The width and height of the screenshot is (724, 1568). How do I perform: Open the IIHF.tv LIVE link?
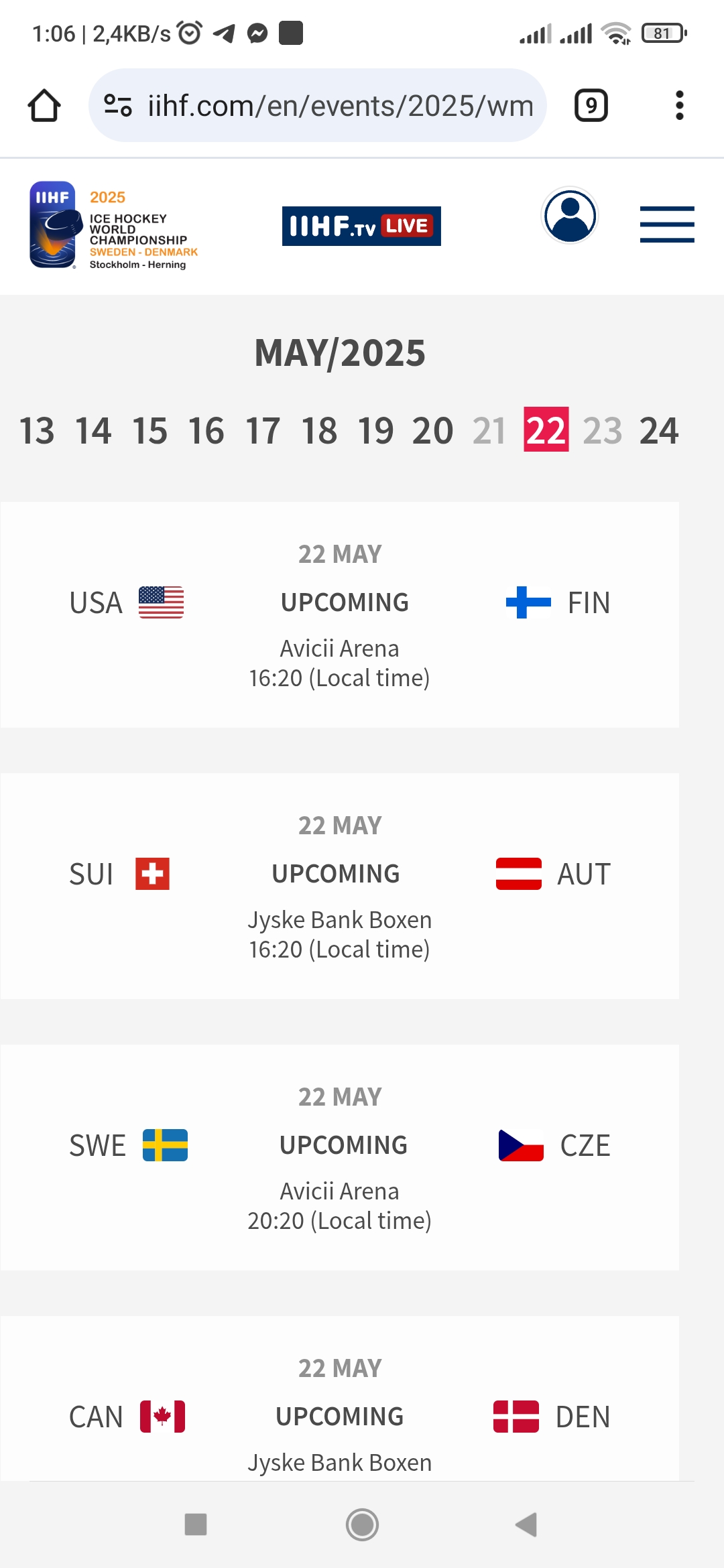pyautogui.click(x=361, y=226)
